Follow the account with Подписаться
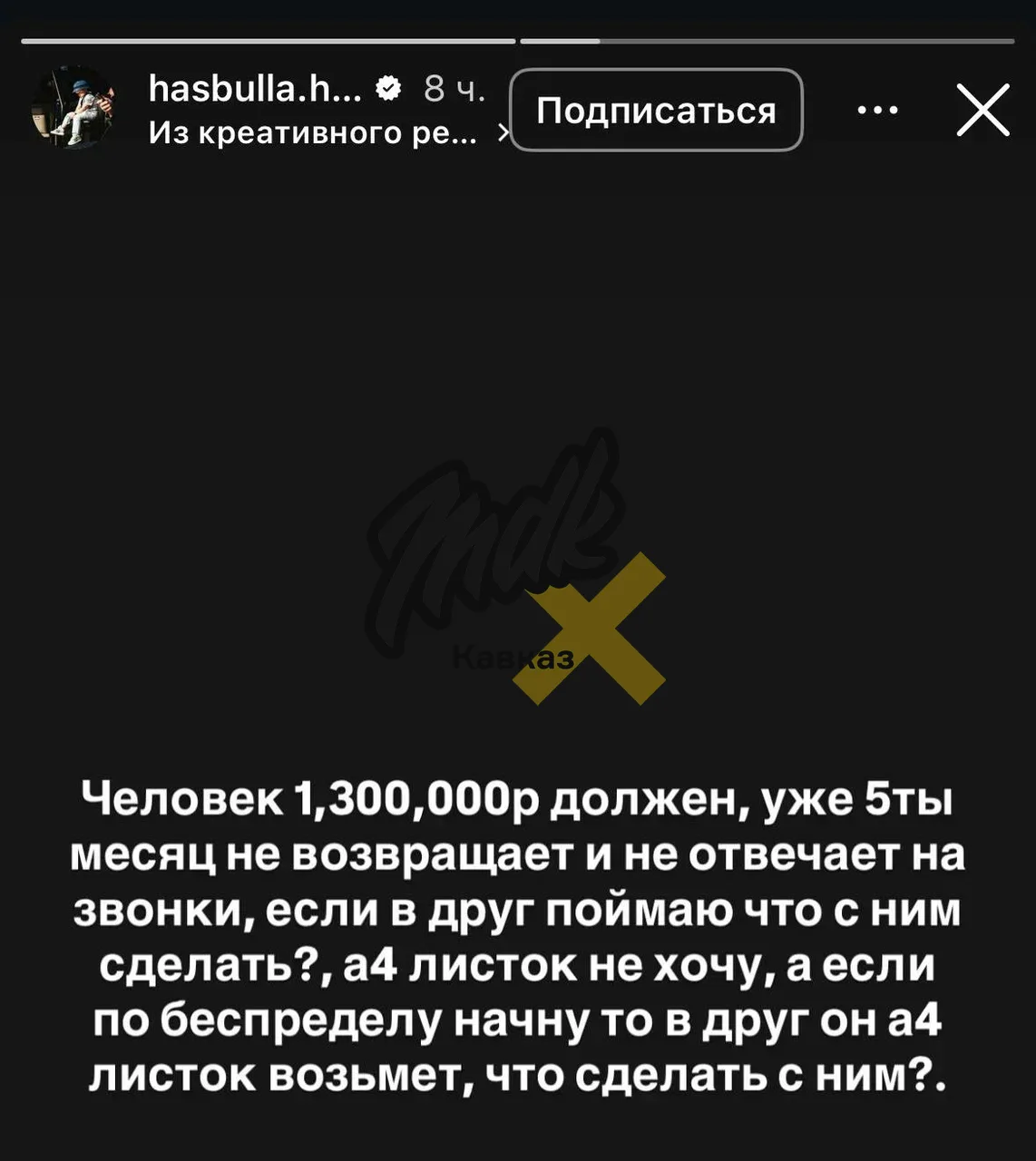This screenshot has height=1161, width=1036. tap(656, 110)
